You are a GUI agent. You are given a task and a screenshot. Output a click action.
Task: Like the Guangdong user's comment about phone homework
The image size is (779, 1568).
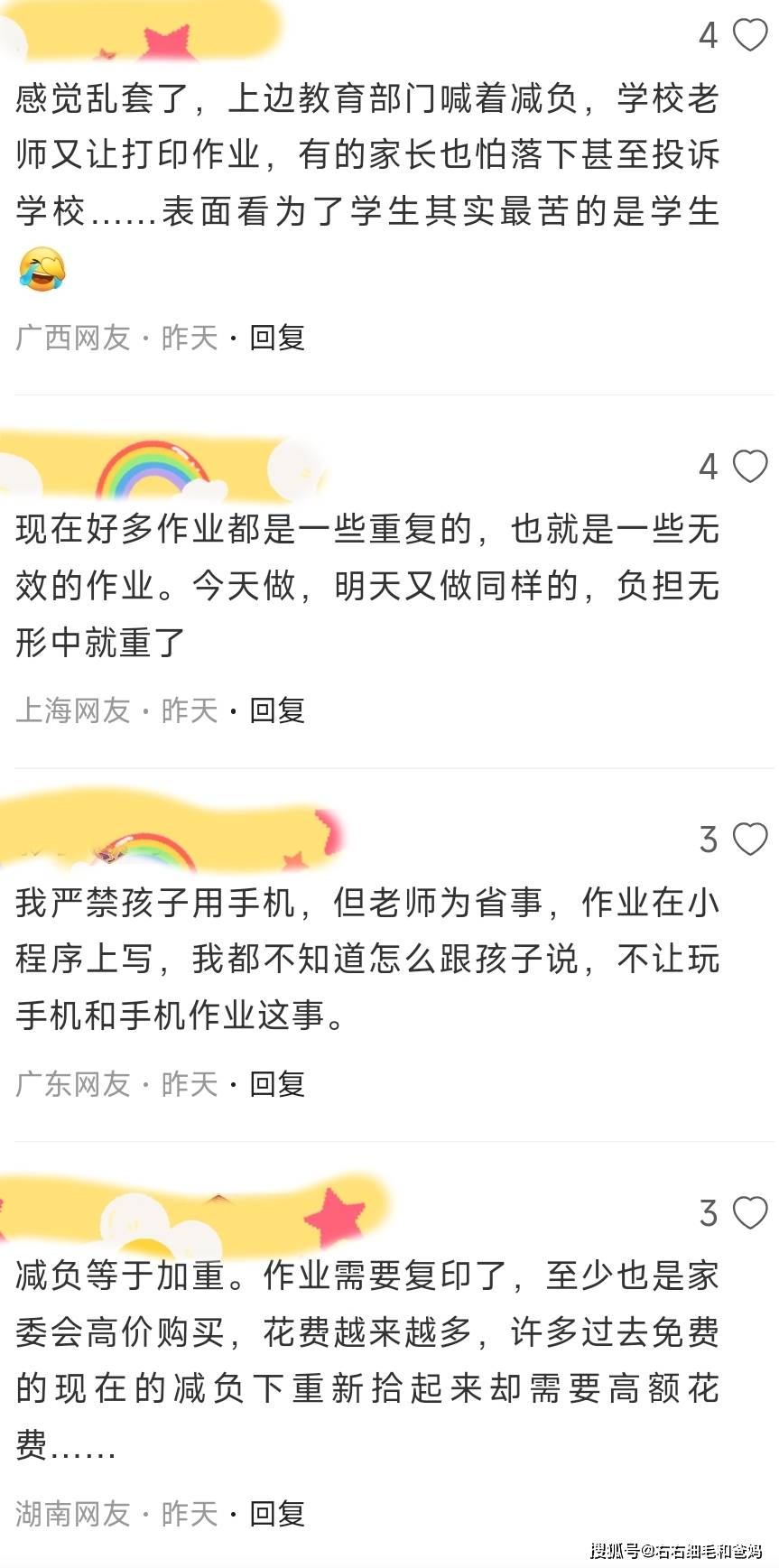tap(749, 840)
